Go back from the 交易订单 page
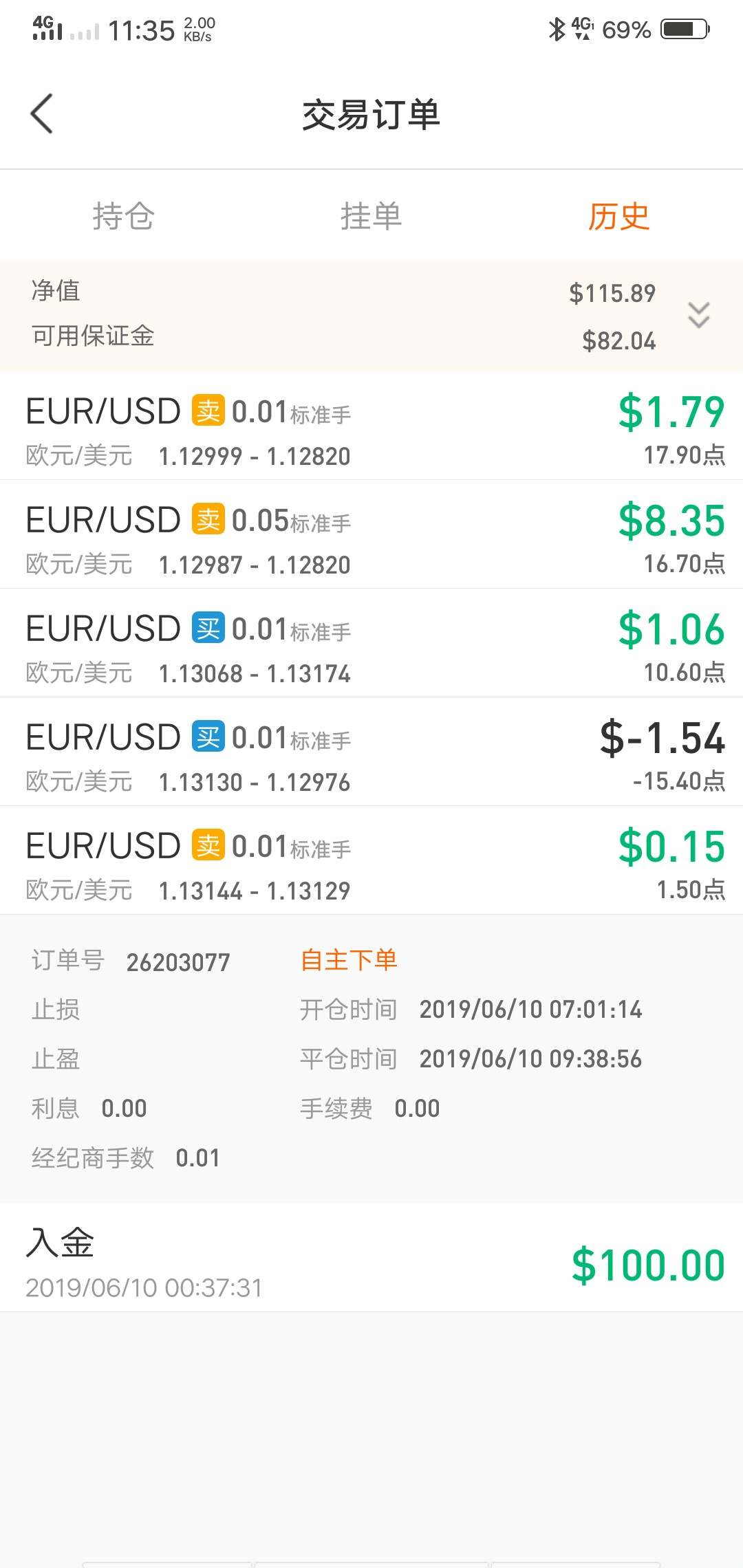Screen dimensions: 743x1568 tap(42, 113)
